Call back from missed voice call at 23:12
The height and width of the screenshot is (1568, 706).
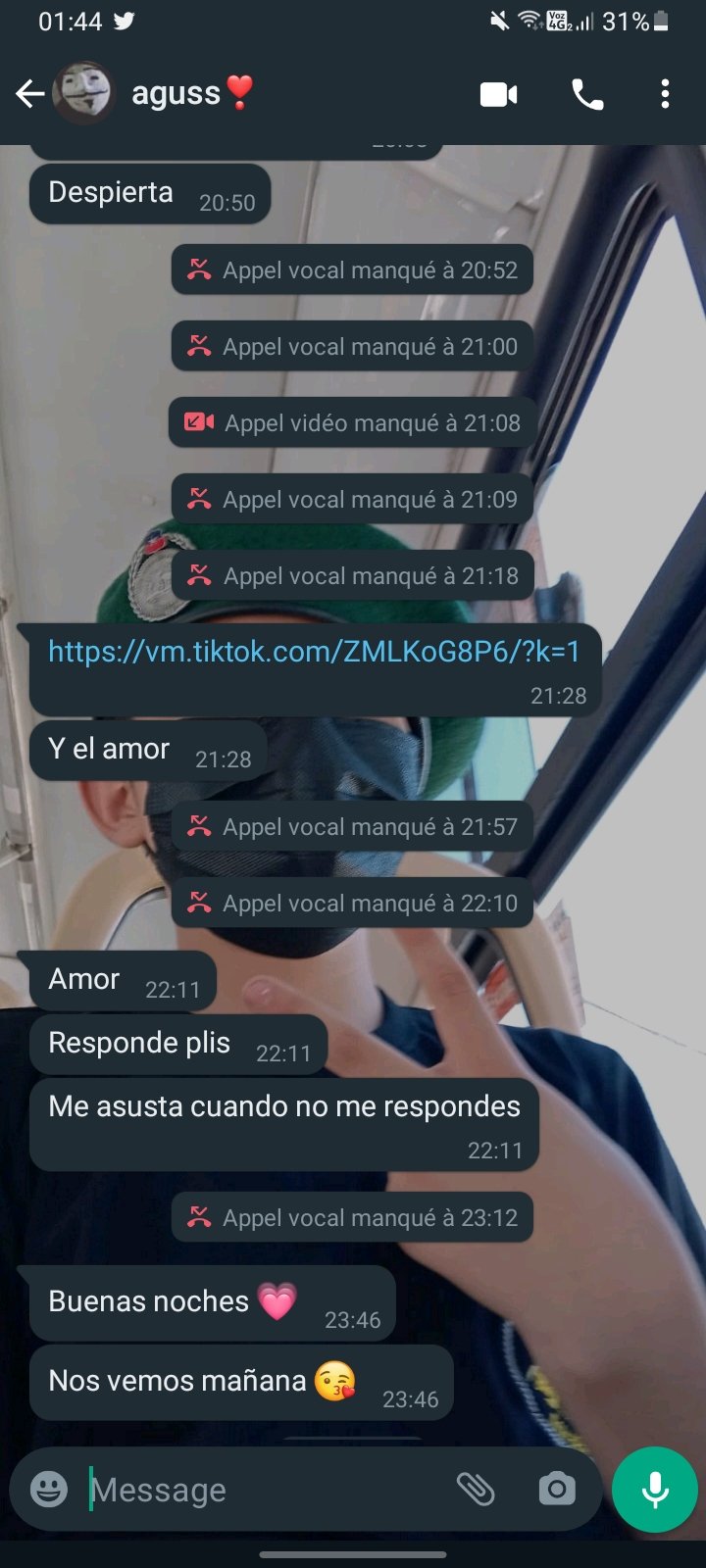coord(352,1217)
